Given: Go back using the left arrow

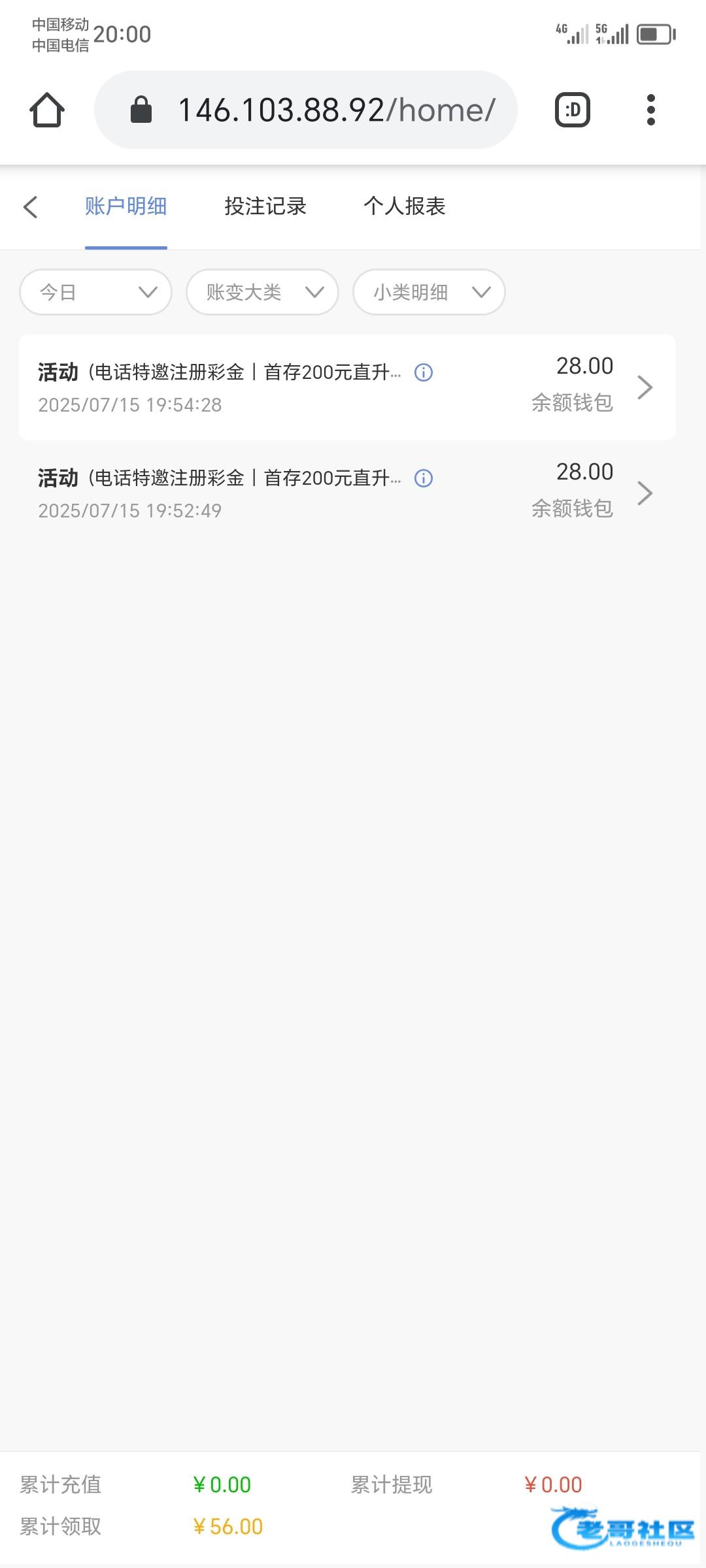Looking at the screenshot, I should click(x=30, y=206).
